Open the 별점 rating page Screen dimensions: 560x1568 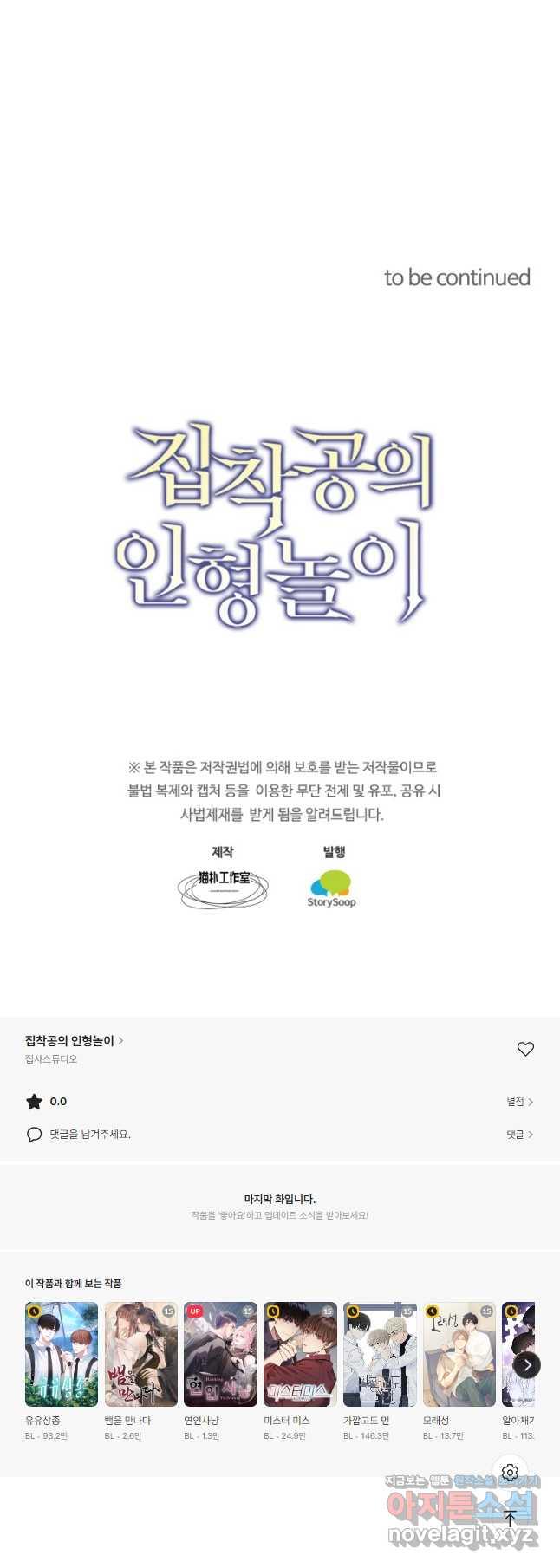pyautogui.click(x=519, y=1102)
